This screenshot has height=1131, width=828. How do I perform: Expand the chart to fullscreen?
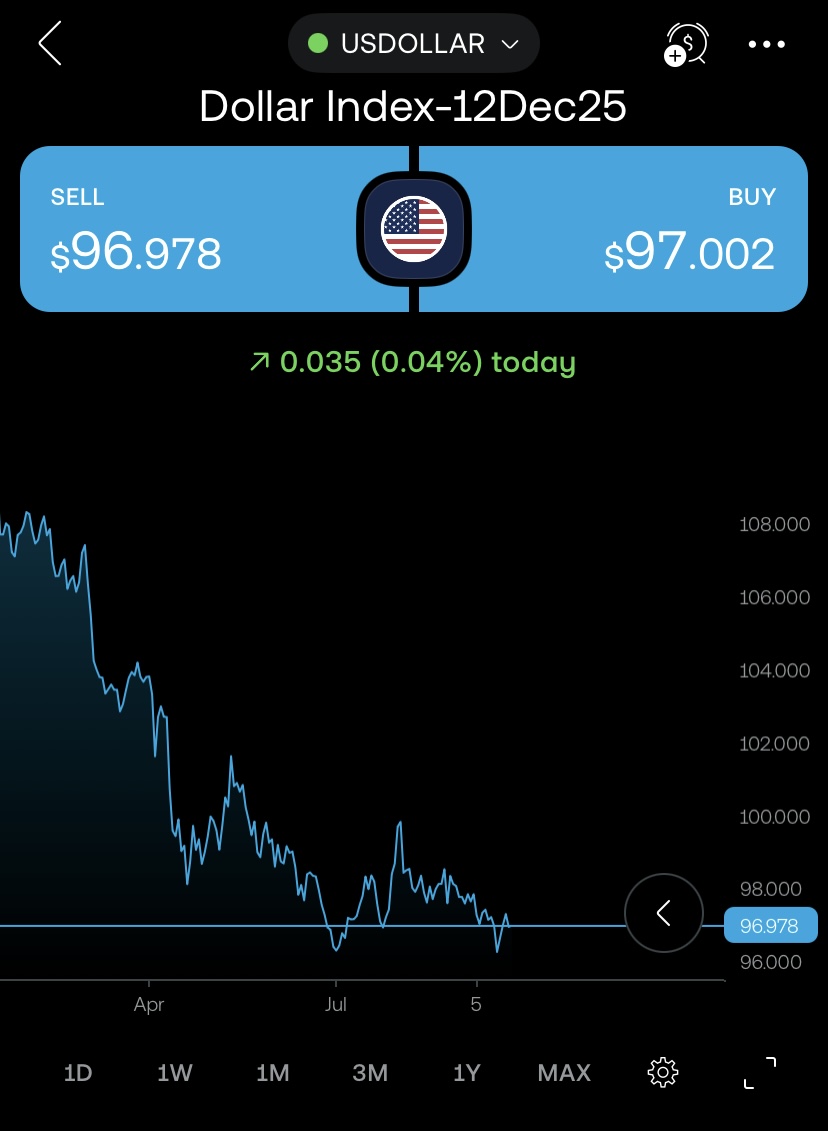760,1073
